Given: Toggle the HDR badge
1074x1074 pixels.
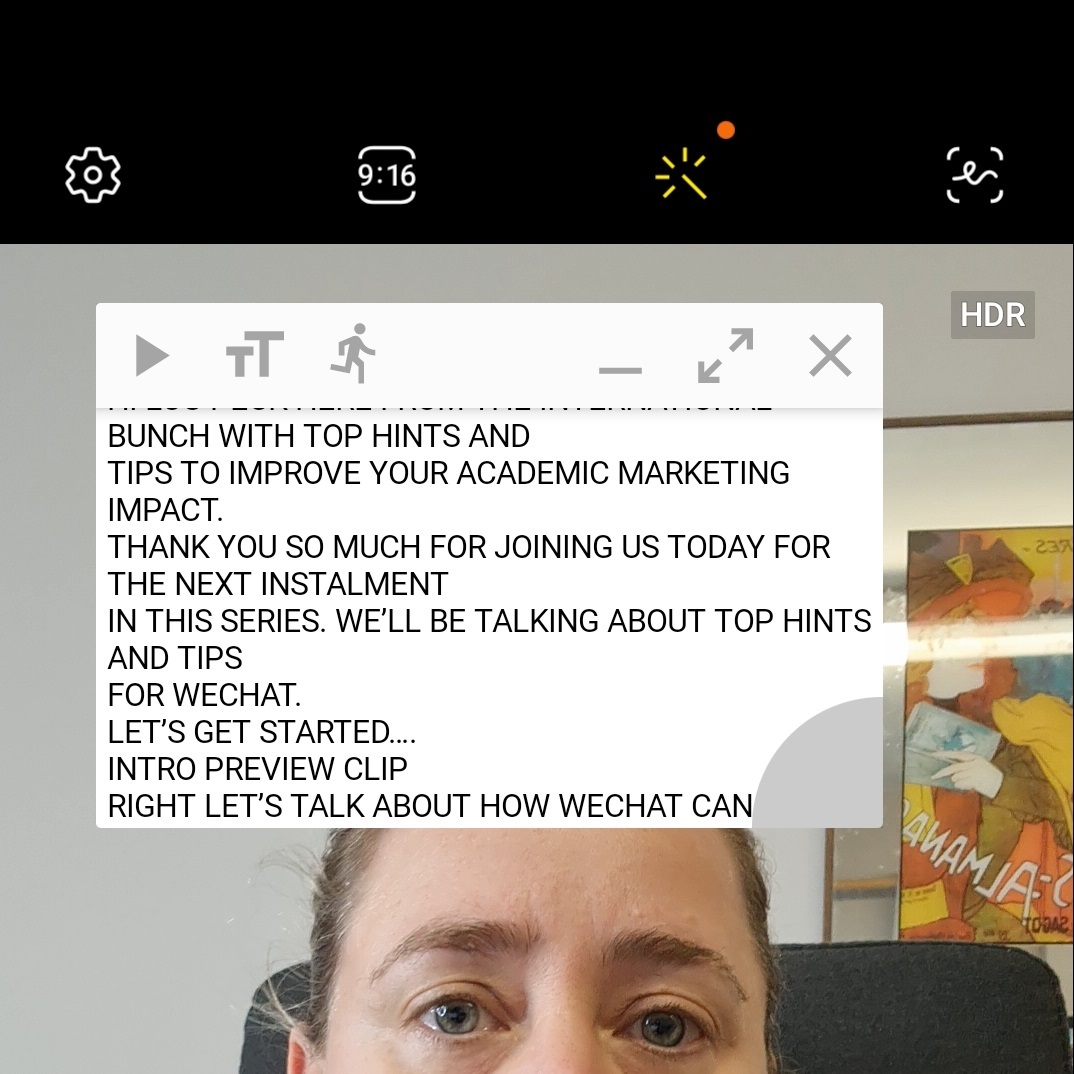Looking at the screenshot, I should [x=992, y=315].
